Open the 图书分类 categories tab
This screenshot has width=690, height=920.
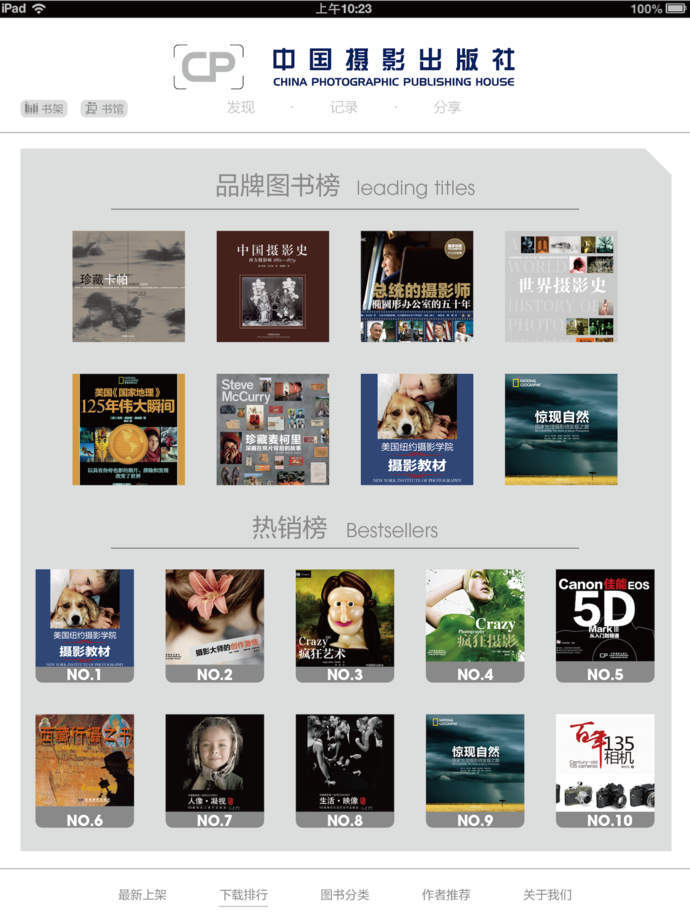point(345,895)
